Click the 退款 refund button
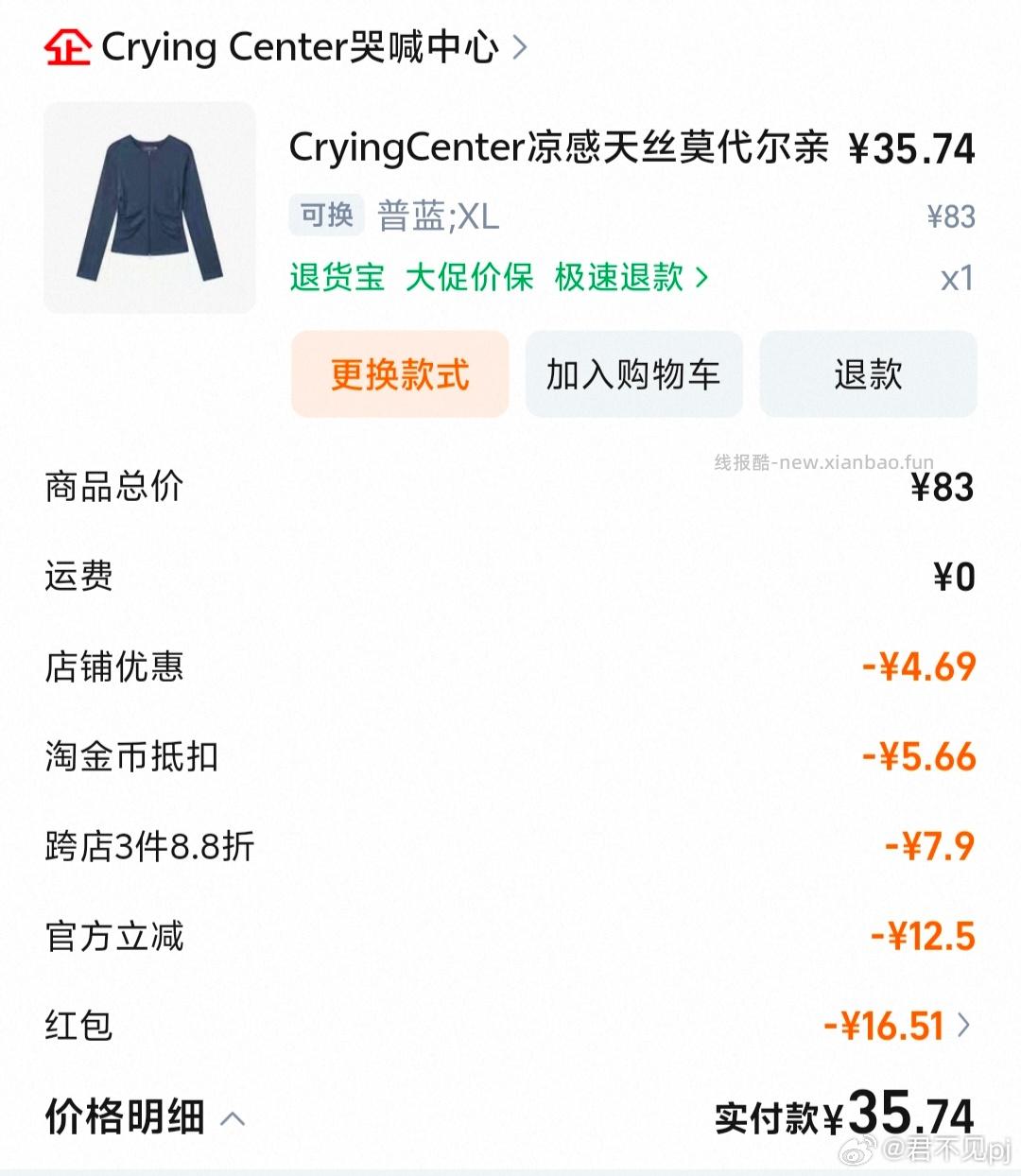The width and height of the screenshot is (1021, 1176). tap(867, 374)
